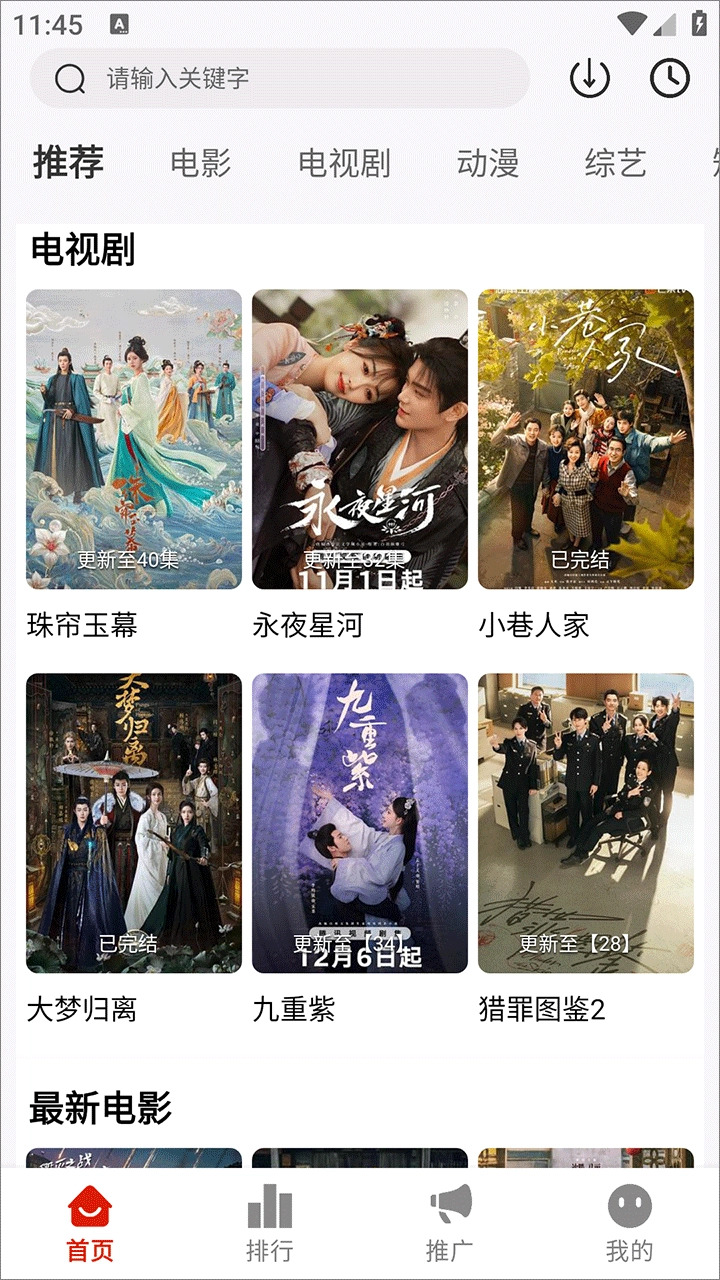The height and width of the screenshot is (1280, 720).
Task: Open the download manager icon
Action: (x=590, y=76)
